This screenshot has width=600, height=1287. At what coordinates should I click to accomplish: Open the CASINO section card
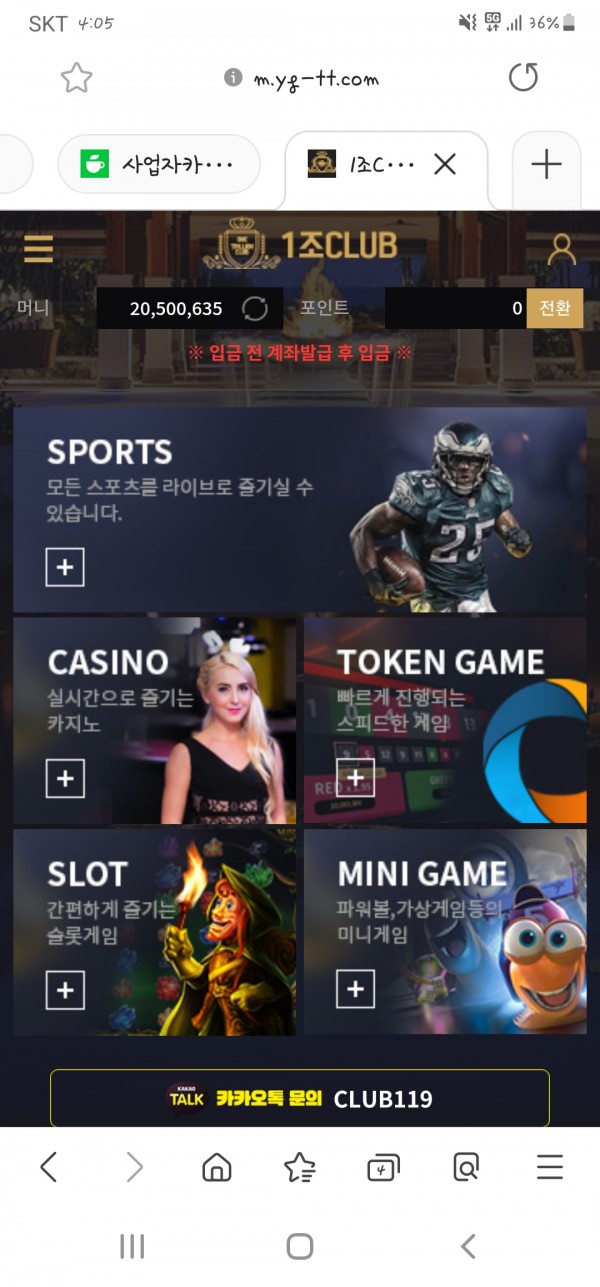[154, 720]
